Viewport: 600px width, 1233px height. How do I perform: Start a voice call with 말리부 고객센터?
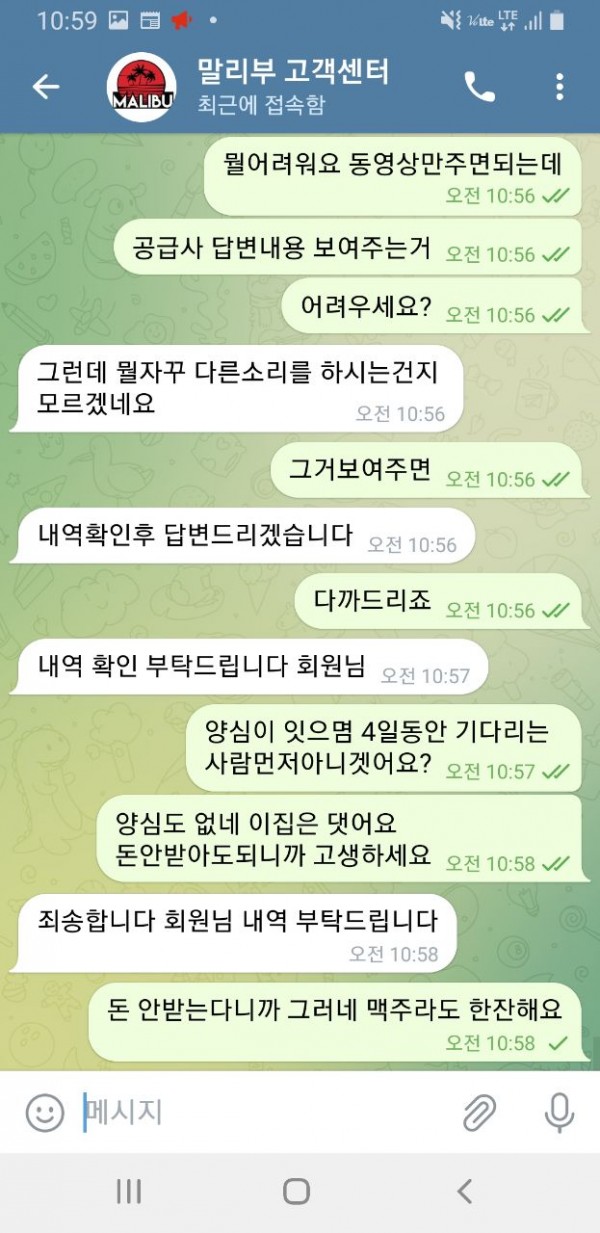[480, 87]
